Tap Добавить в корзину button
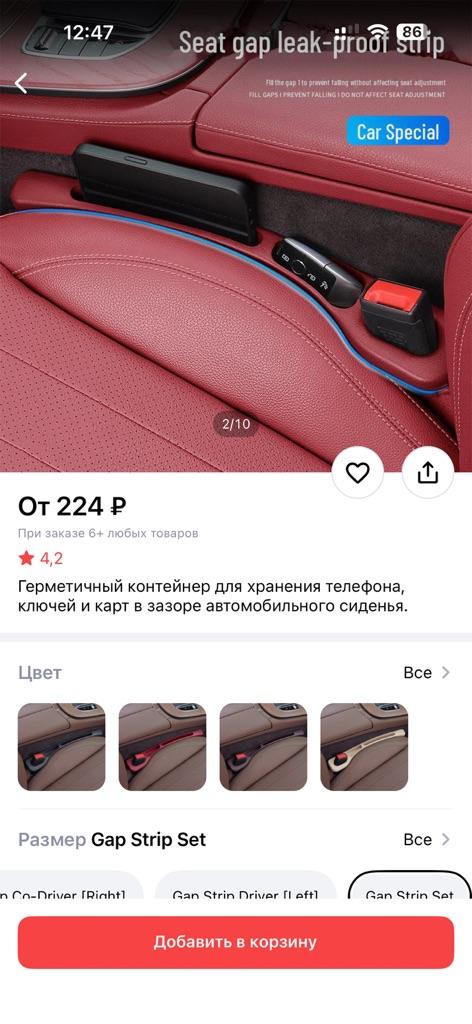 (236, 942)
